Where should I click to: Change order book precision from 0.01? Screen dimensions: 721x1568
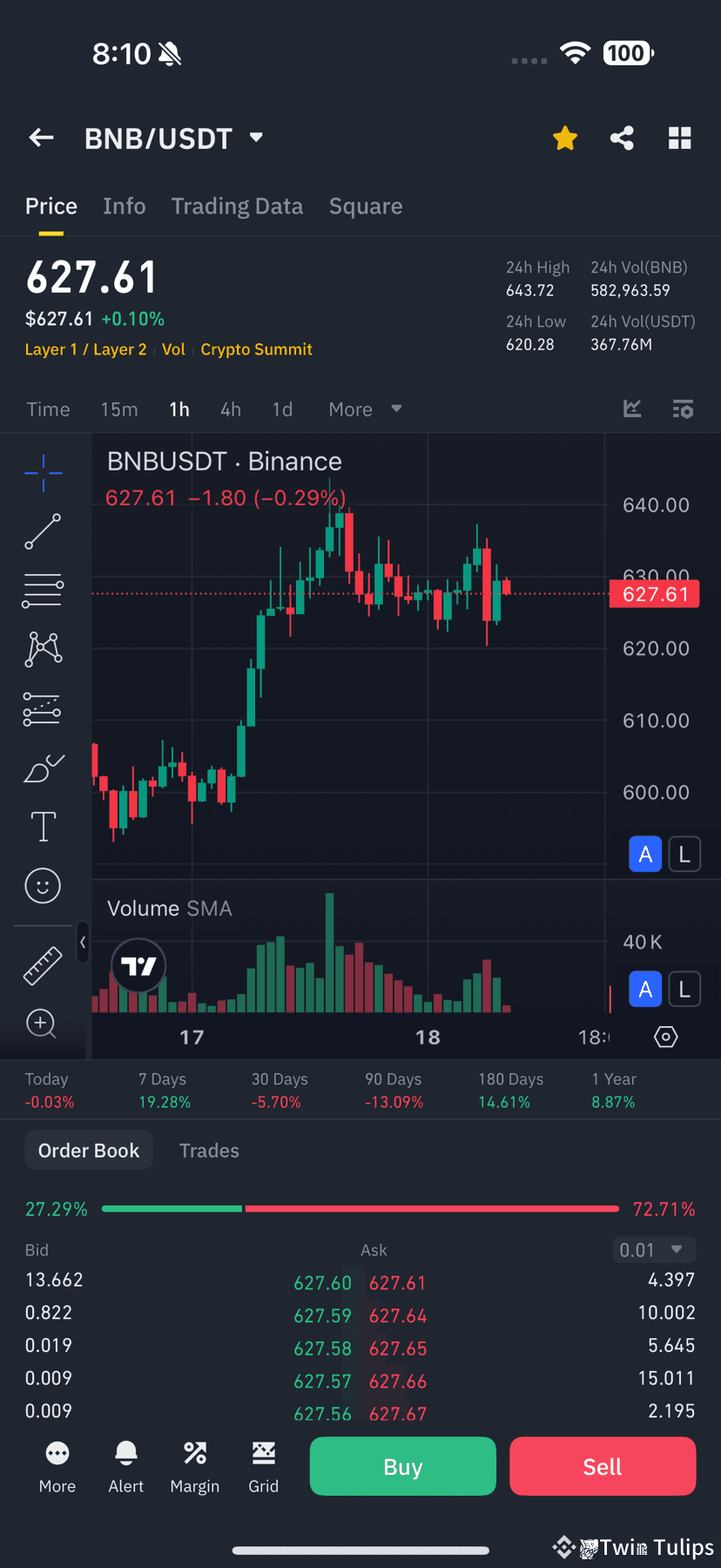tap(654, 1249)
